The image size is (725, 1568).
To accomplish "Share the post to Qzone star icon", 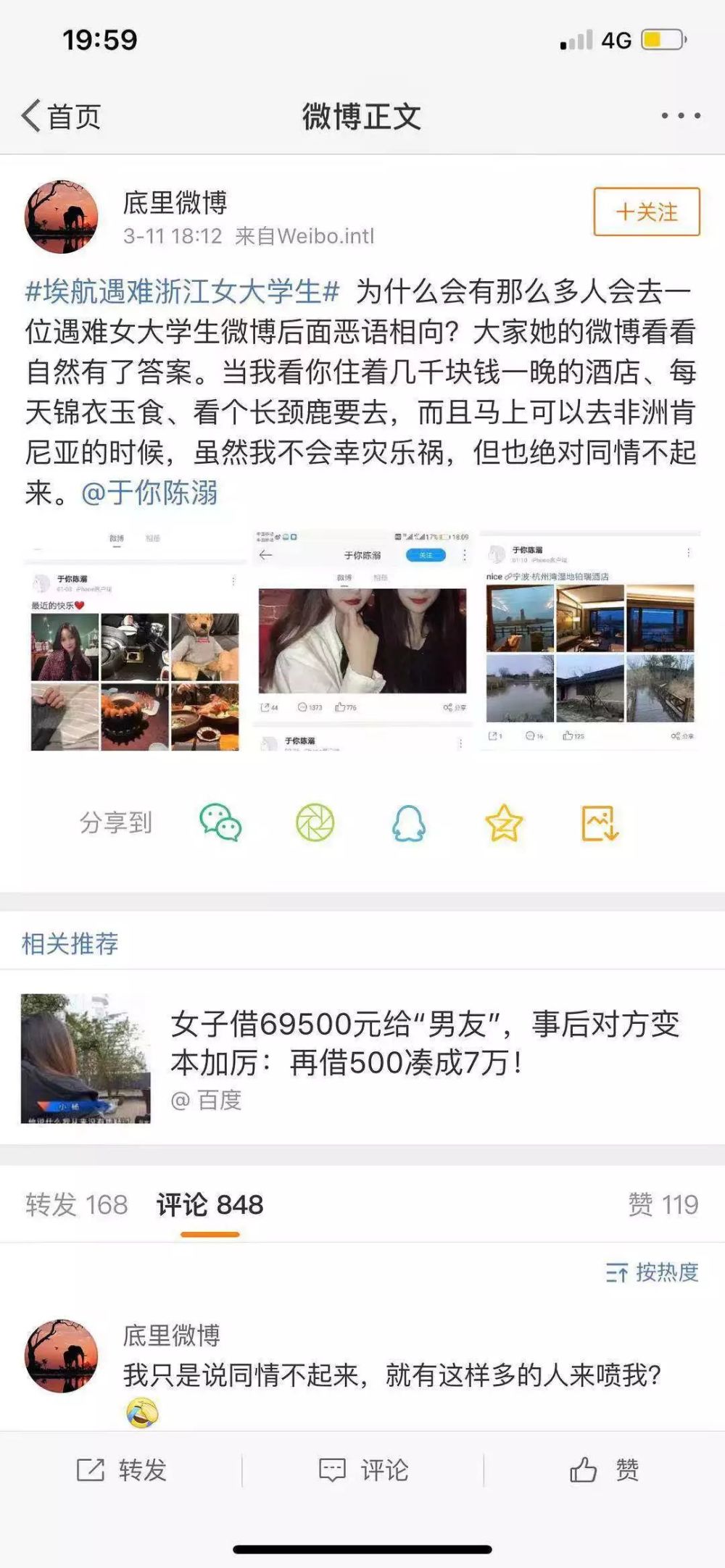I will (x=504, y=823).
